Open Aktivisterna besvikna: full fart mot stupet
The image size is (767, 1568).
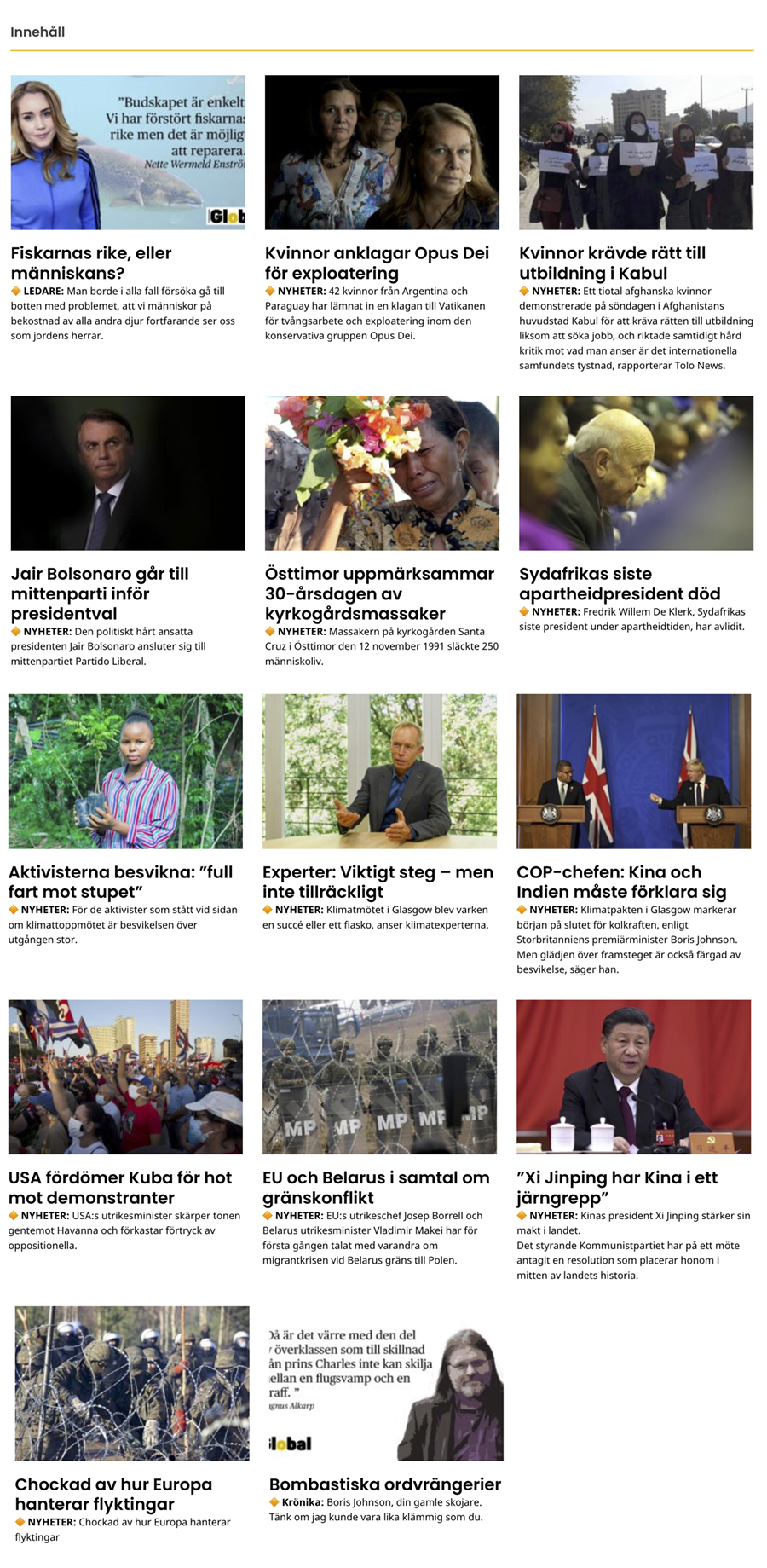coord(120,882)
